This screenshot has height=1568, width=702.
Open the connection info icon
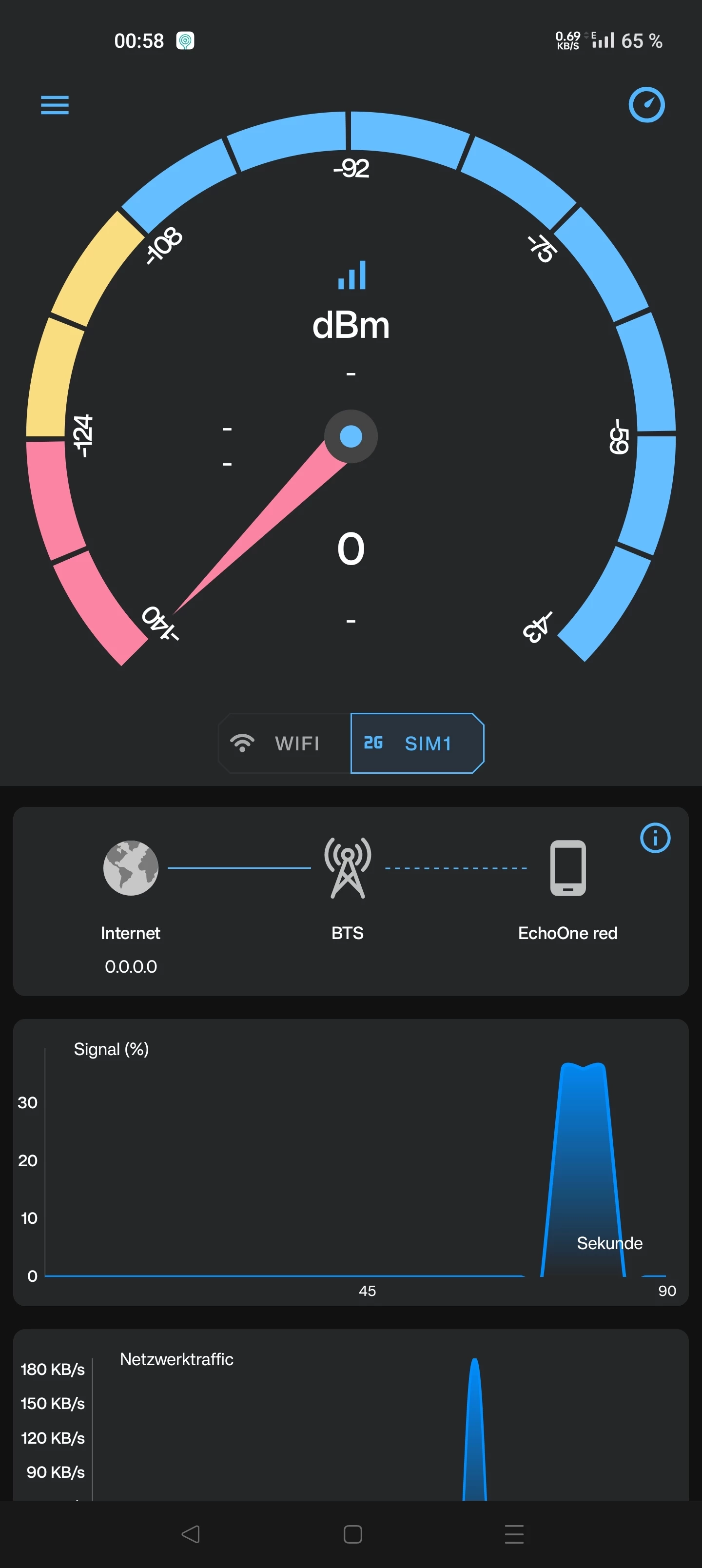(x=655, y=838)
